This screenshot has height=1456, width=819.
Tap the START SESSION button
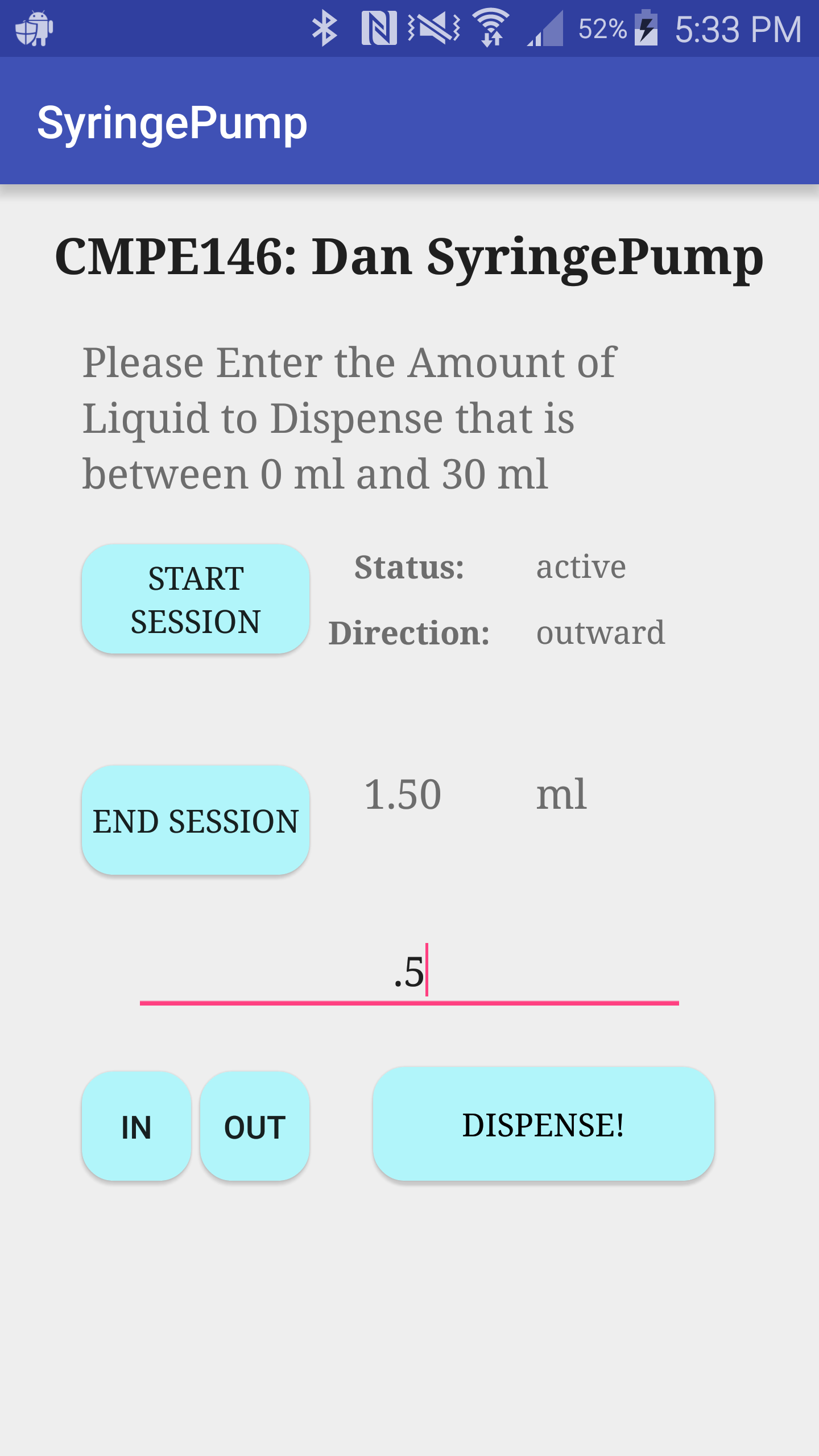(196, 599)
